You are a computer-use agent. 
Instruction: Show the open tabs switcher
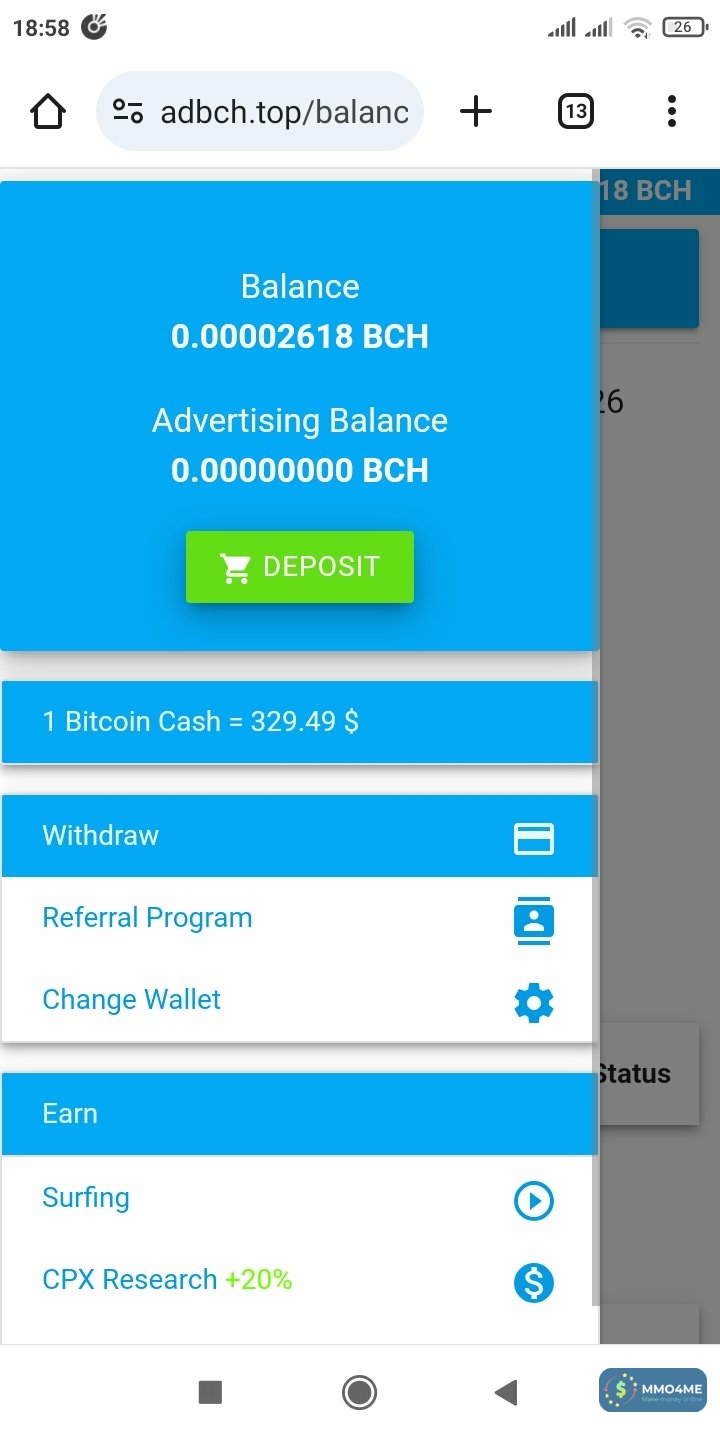tap(575, 111)
